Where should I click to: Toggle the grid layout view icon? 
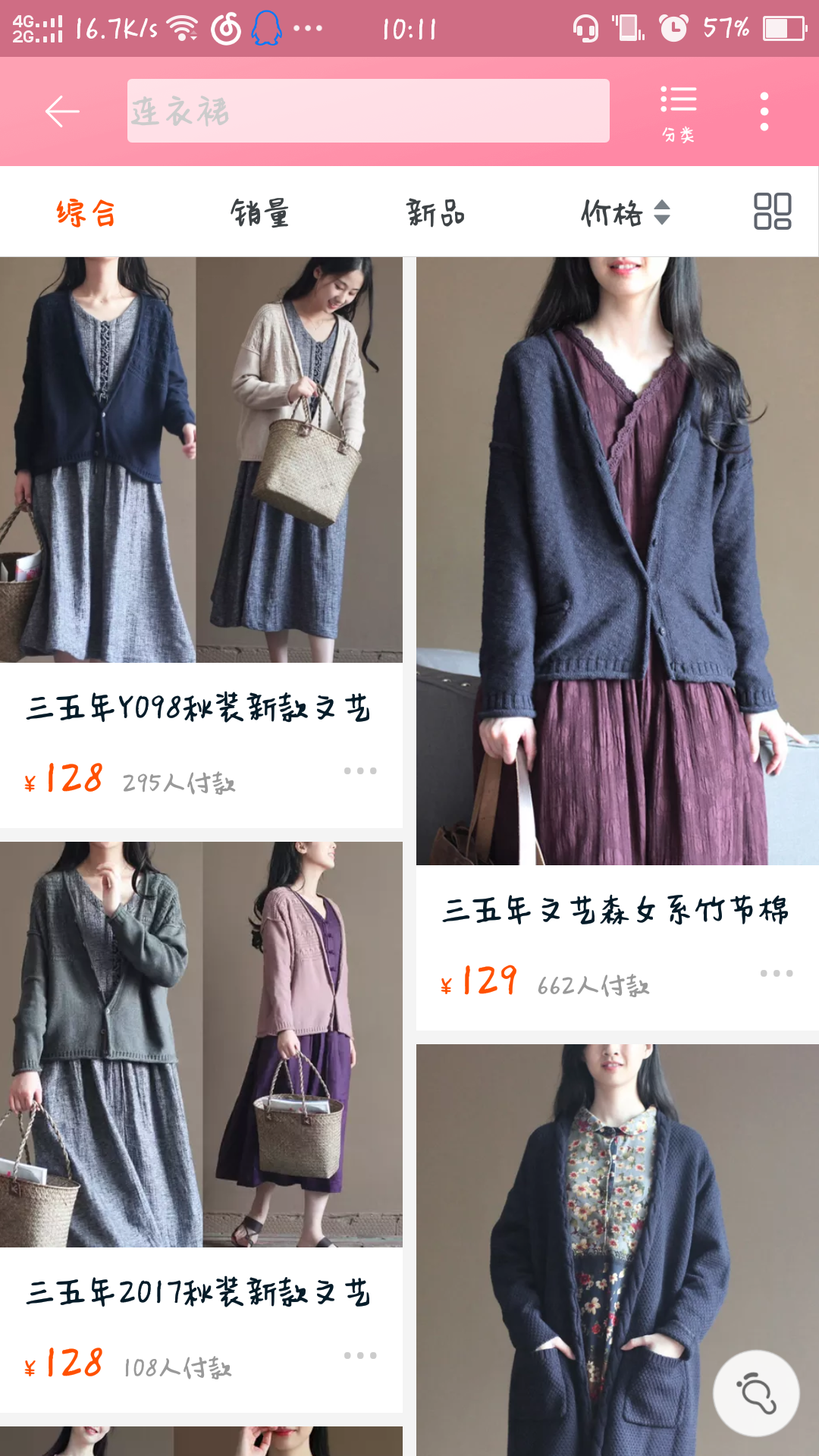click(x=772, y=212)
